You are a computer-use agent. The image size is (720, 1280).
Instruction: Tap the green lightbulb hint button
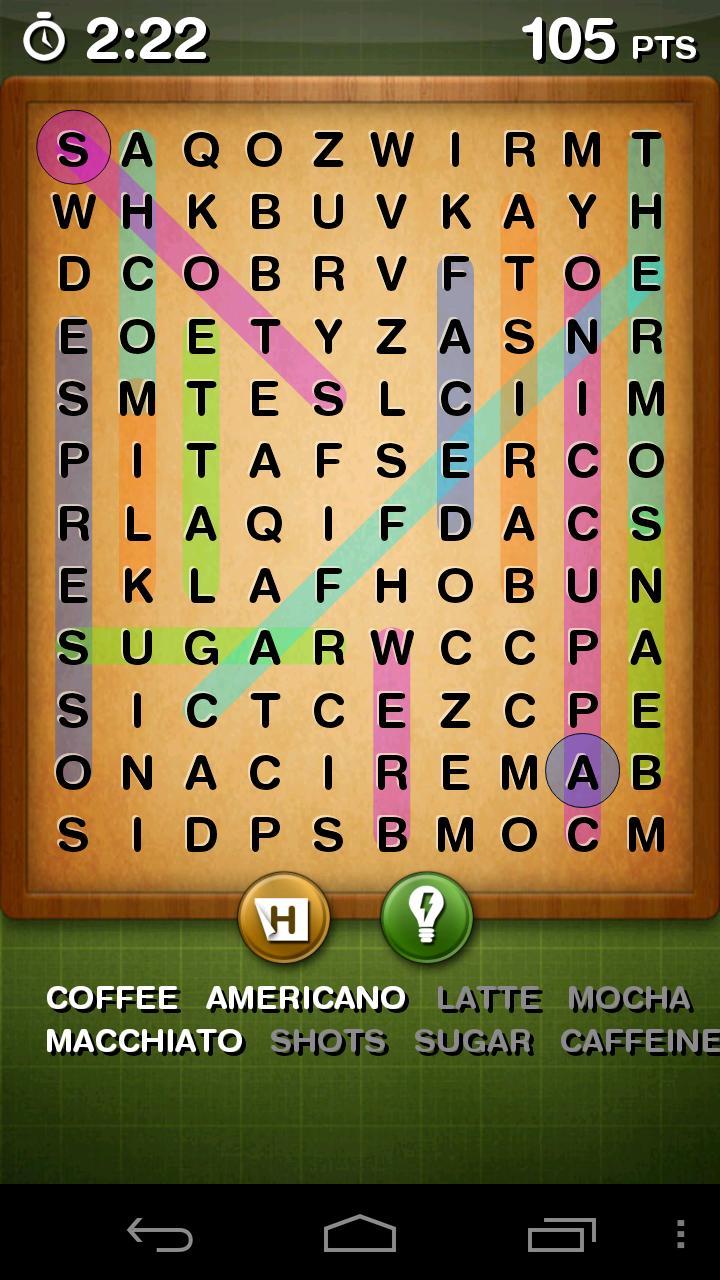click(427, 919)
